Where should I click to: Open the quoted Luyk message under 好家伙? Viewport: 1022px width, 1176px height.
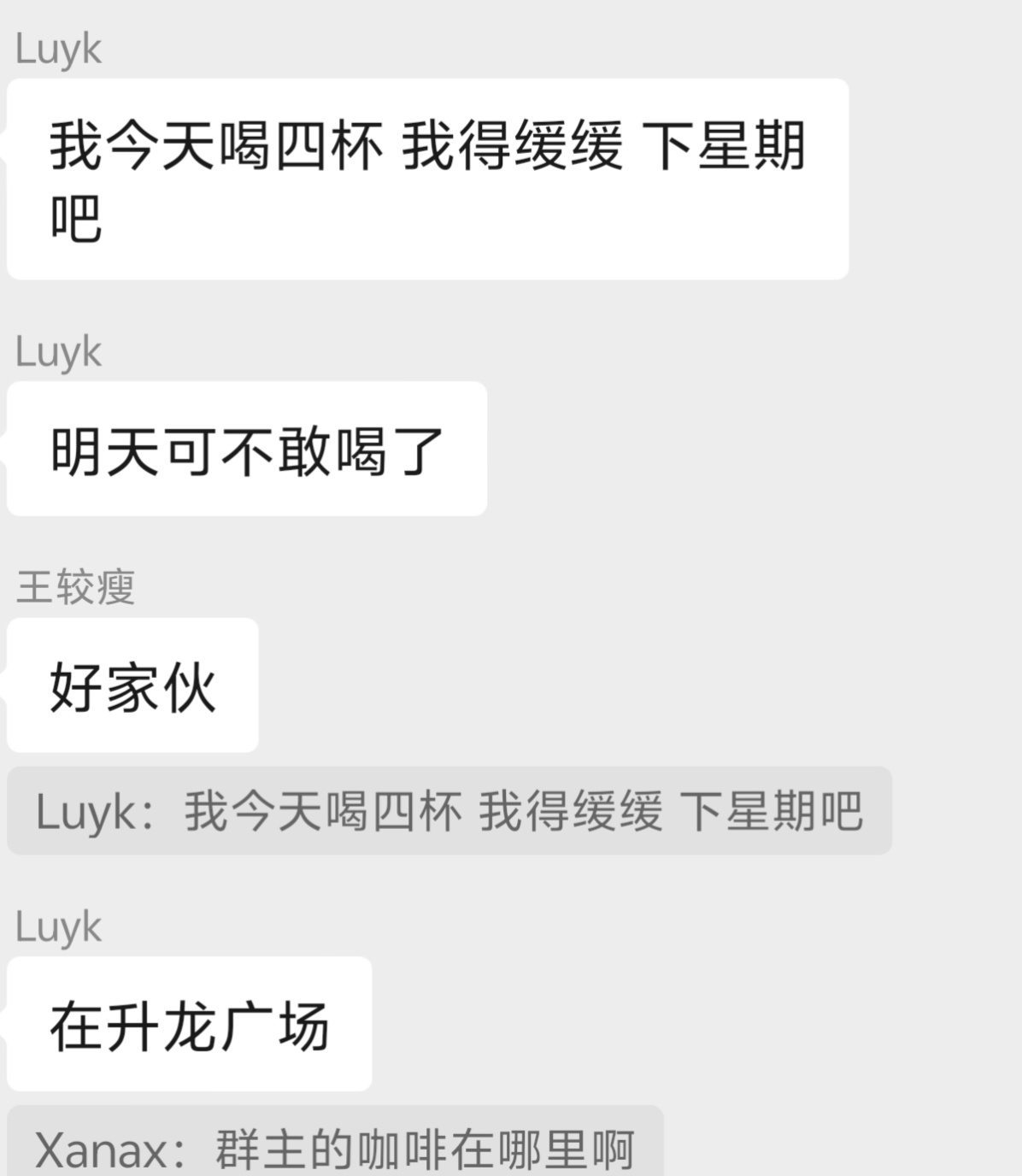[x=449, y=810]
